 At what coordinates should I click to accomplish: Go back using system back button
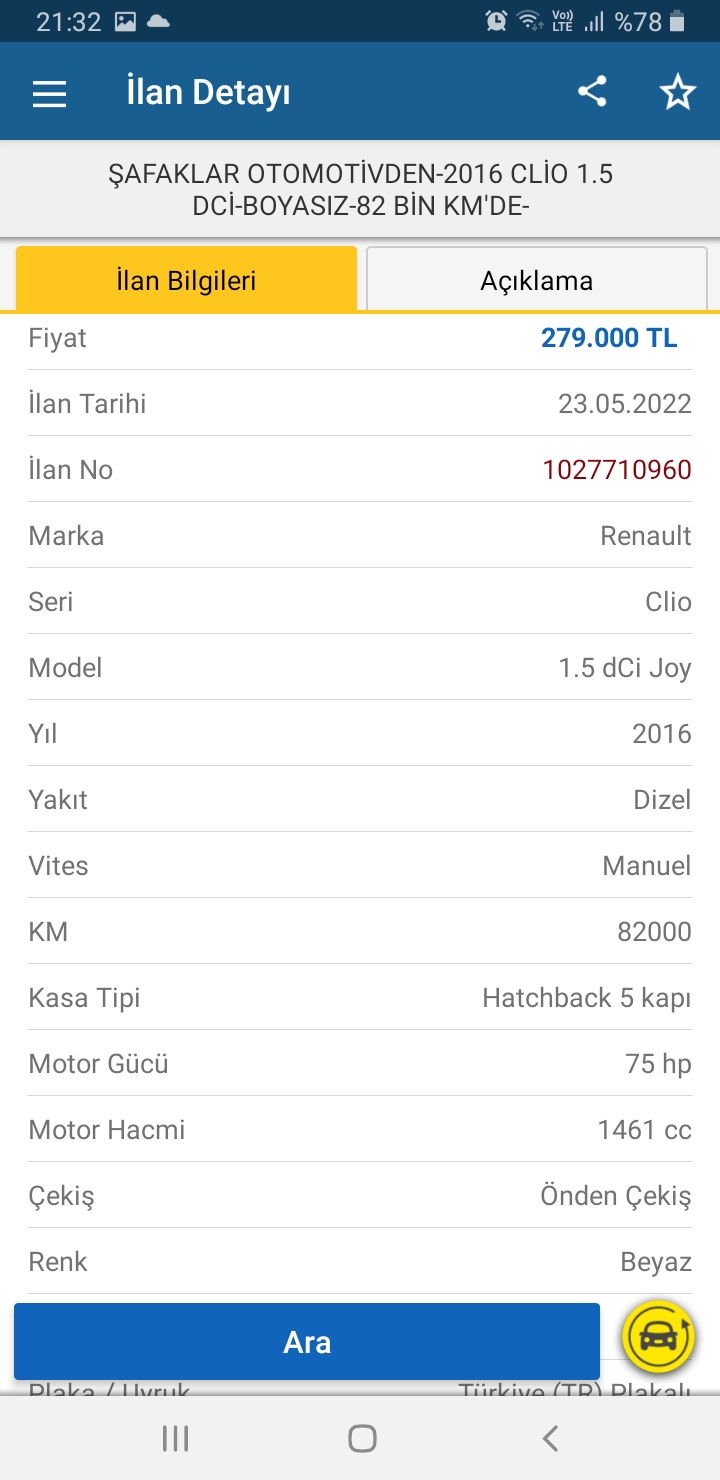pyautogui.click(x=549, y=1438)
